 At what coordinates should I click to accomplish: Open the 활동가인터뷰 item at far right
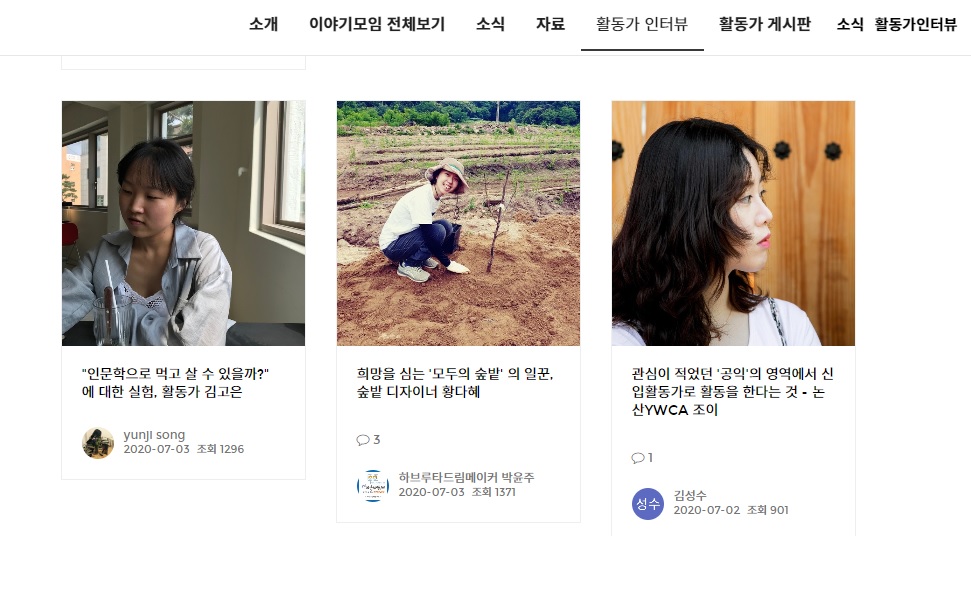pyautogui.click(x=915, y=24)
